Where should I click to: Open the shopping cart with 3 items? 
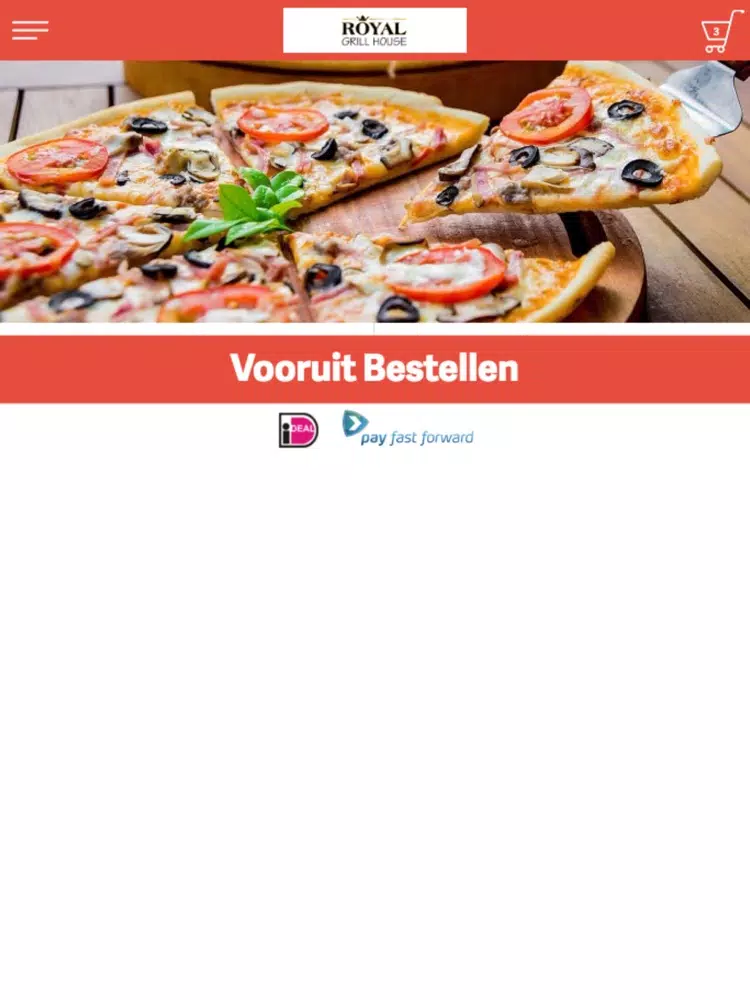click(721, 31)
